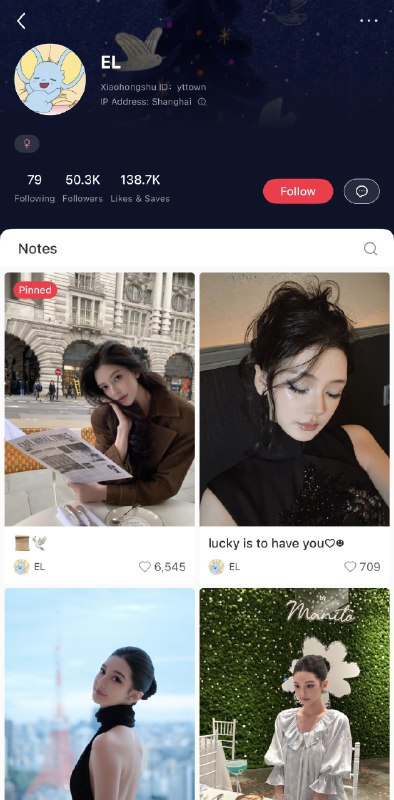Open the pinned note with newspaper photo

click(x=100, y=399)
